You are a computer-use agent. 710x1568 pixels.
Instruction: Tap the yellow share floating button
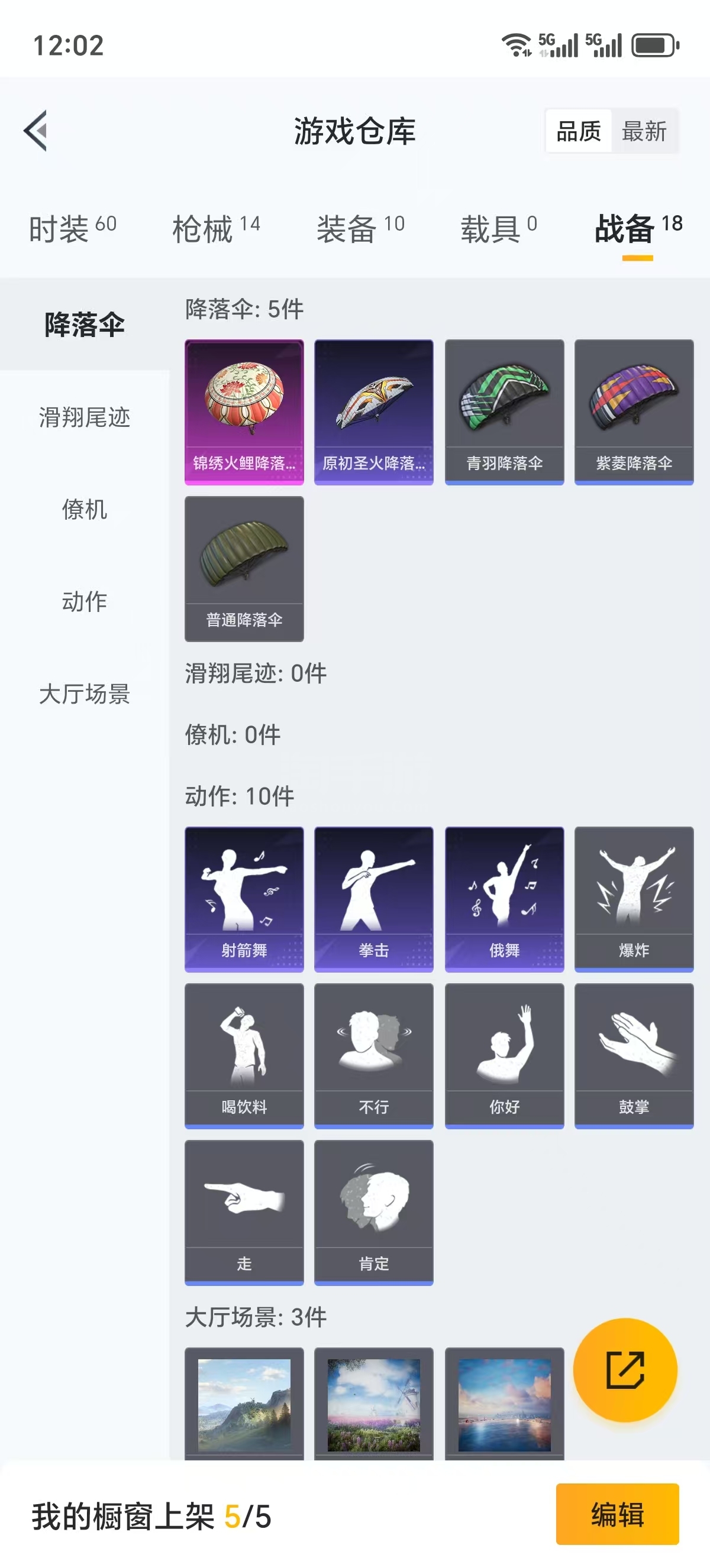point(625,1369)
